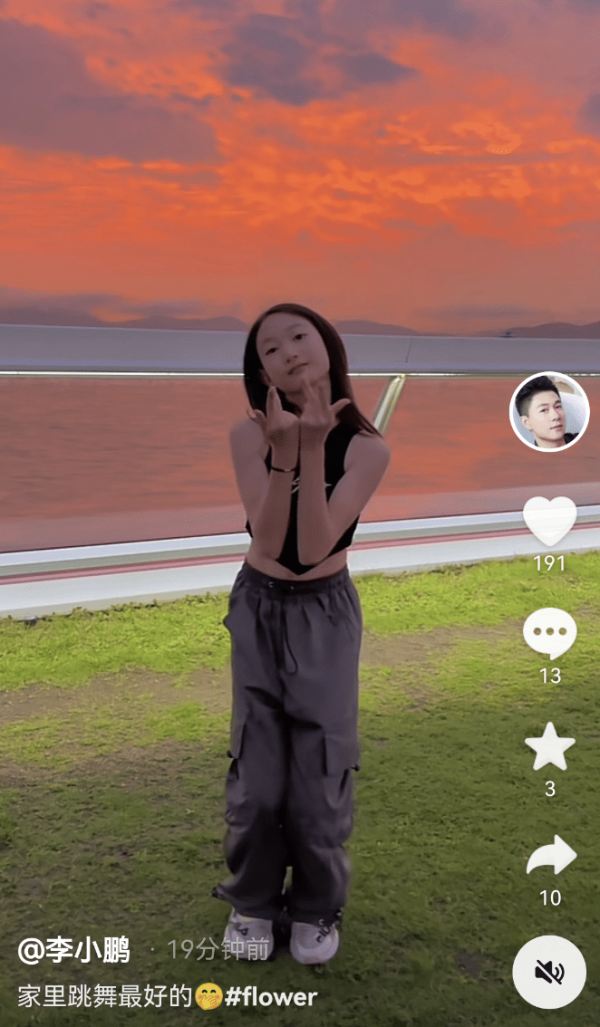Unmute the video sound
Image resolution: width=600 pixels, height=1027 pixels.
[549, 971]
